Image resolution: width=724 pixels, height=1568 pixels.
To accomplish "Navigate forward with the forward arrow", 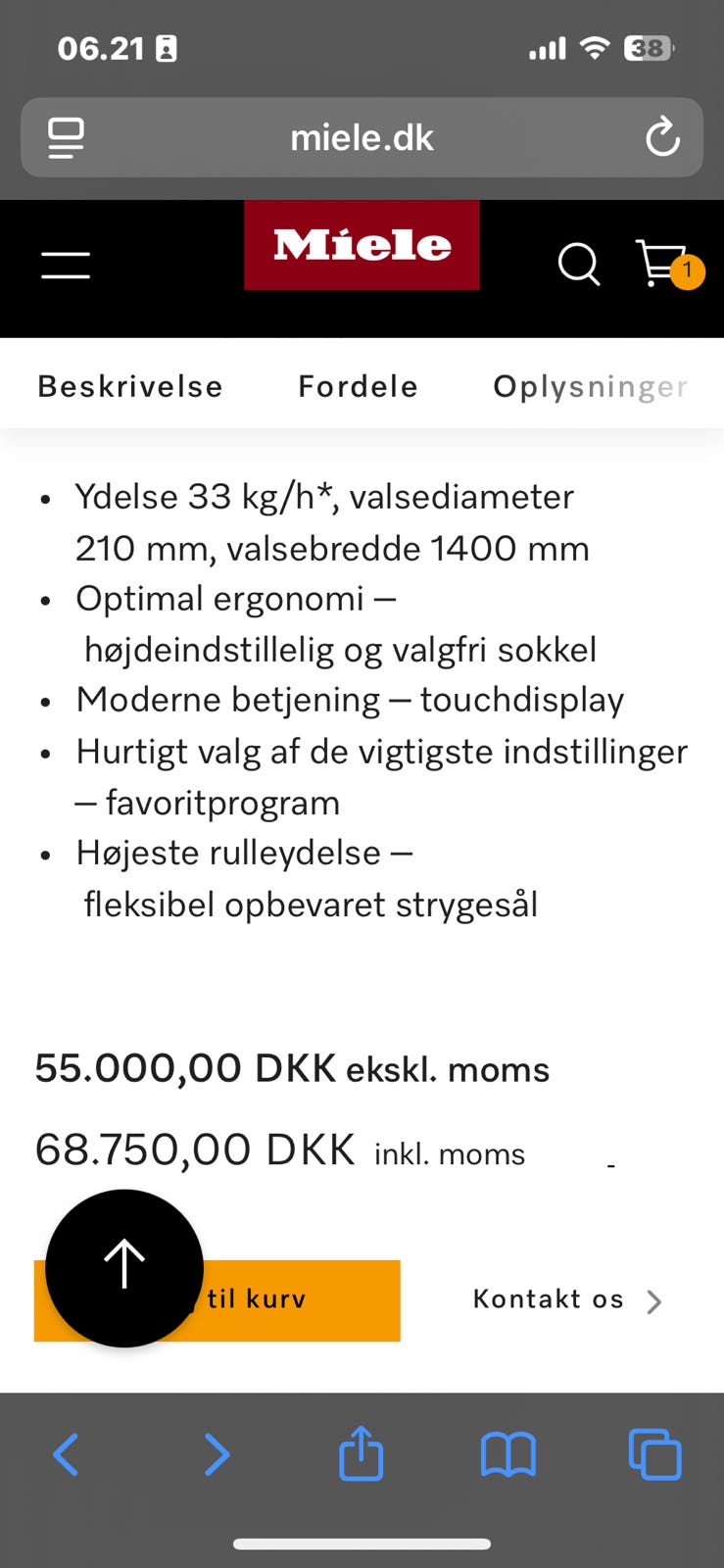I will (217, 1454).
